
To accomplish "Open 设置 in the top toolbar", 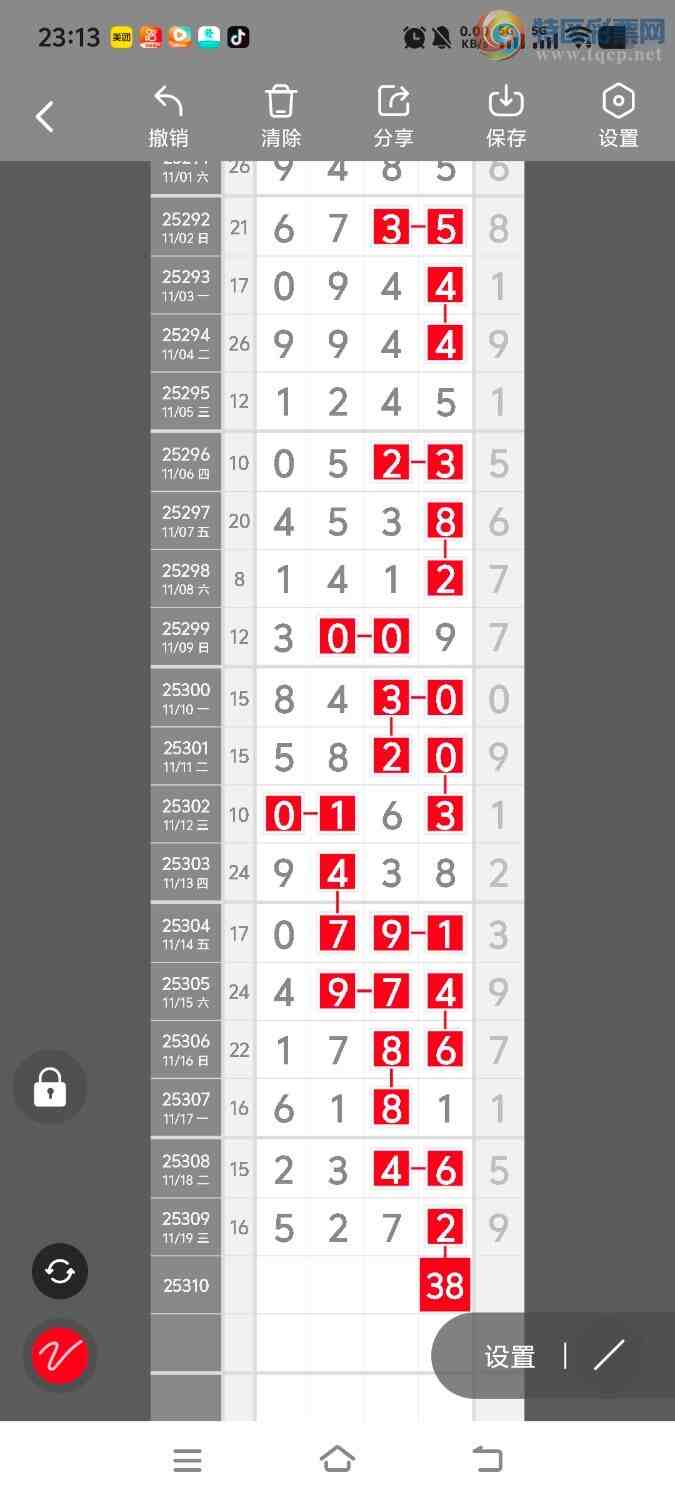I will click(618, 116).
